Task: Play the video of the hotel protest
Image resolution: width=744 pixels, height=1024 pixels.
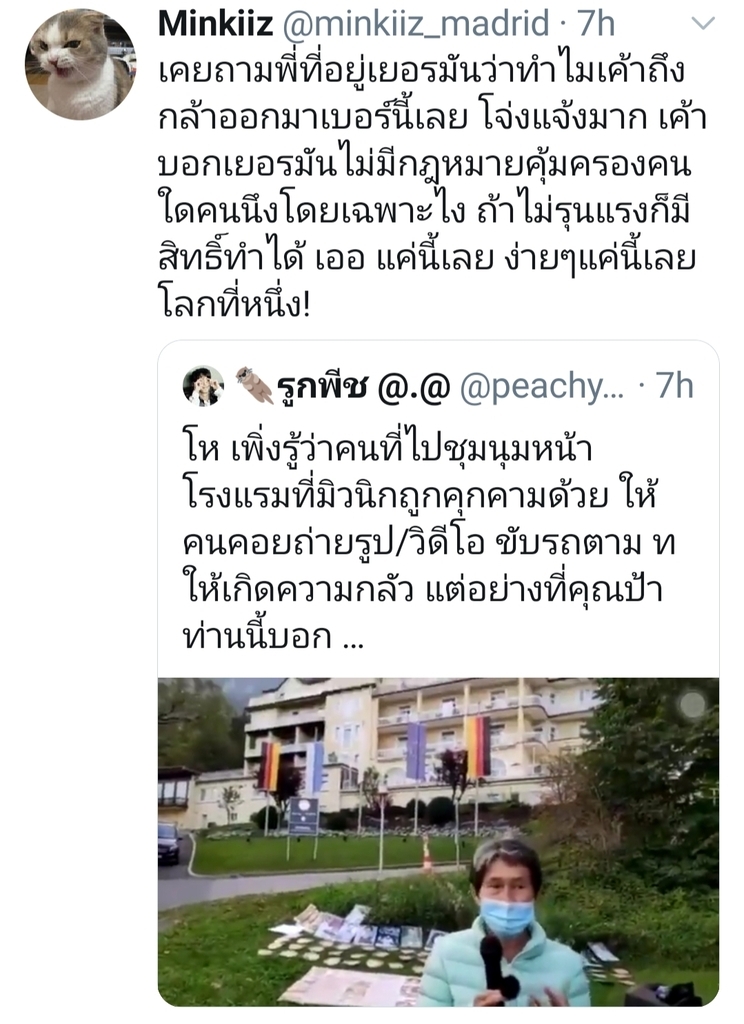Action: click(x=438, y=840)
